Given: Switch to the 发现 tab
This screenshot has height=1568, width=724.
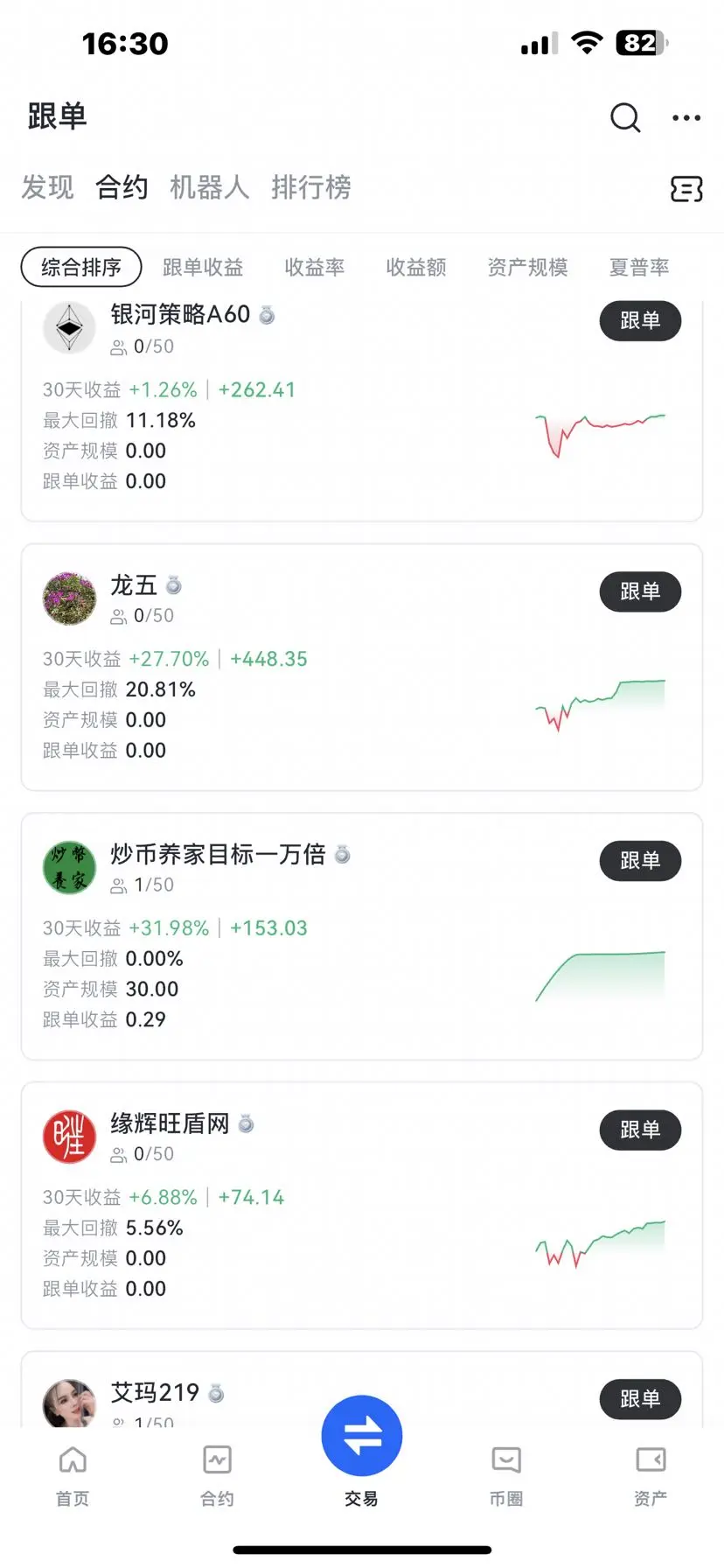Looking at the screenshot, I should (x=47, y=187).
